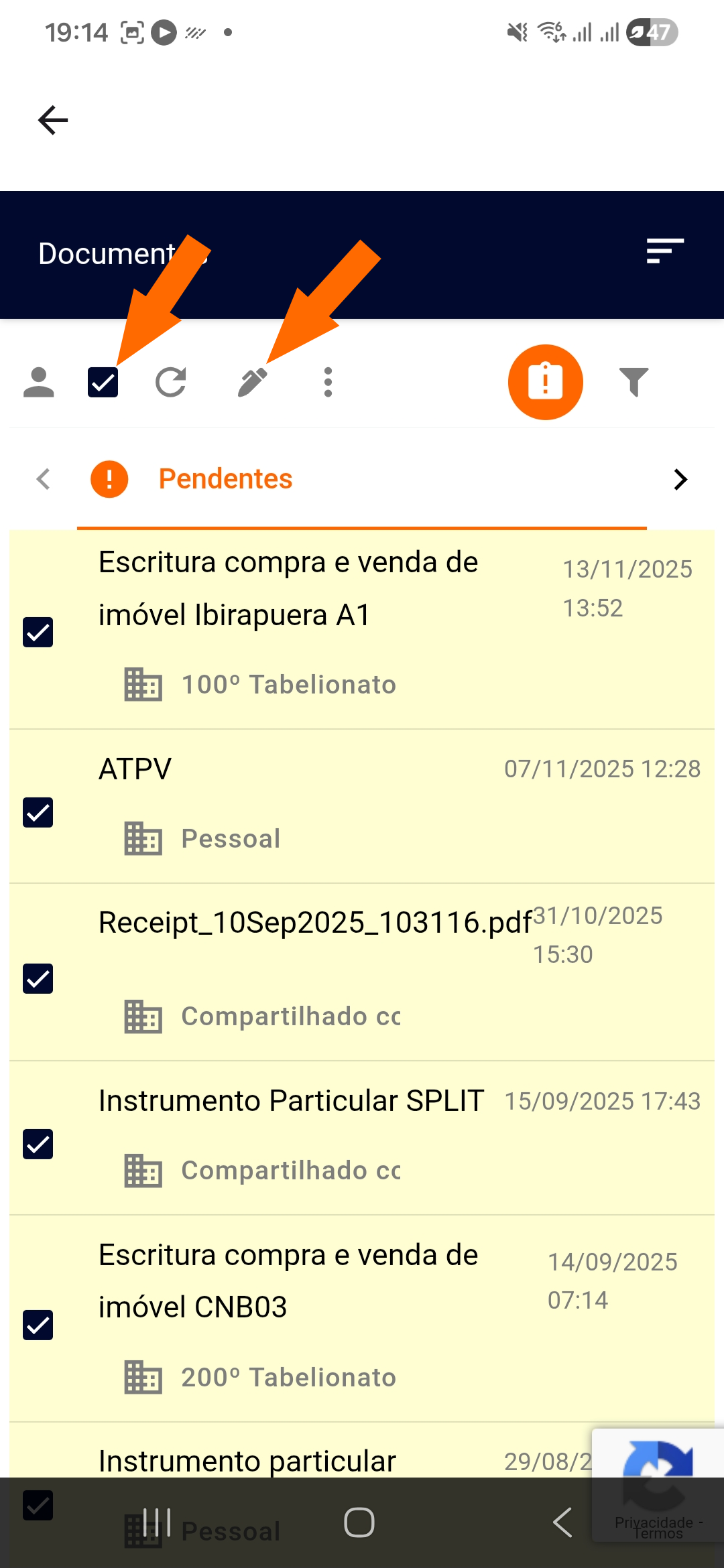The width and height of the screenshot is (724, 1568).
Task: Open the sort menu in Documents header
Action: 664,251
